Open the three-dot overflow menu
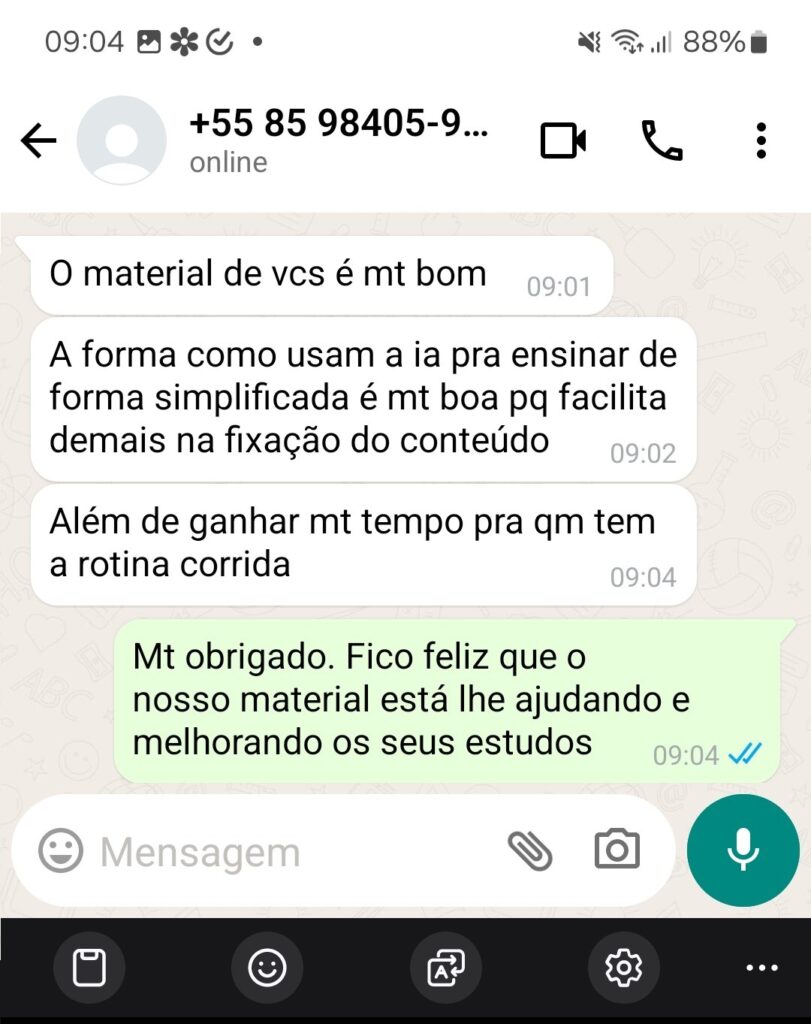Image resolution: width=811 pixels, height=1024 pixels. click(x=761, y=141)
